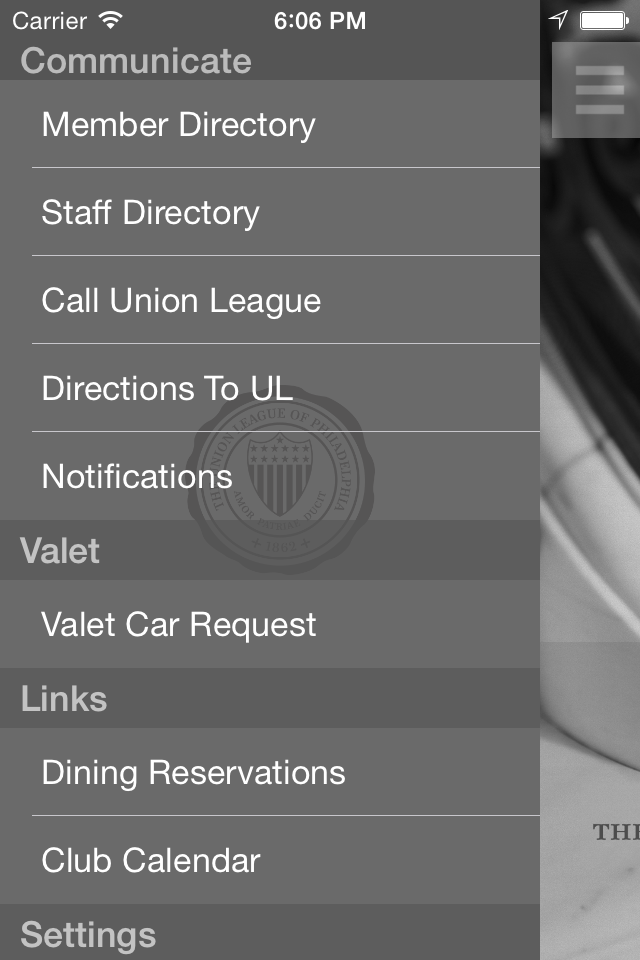Tap Valet Car Request
The width and height of the screenshot is (640, 960).
click(269, 624)
